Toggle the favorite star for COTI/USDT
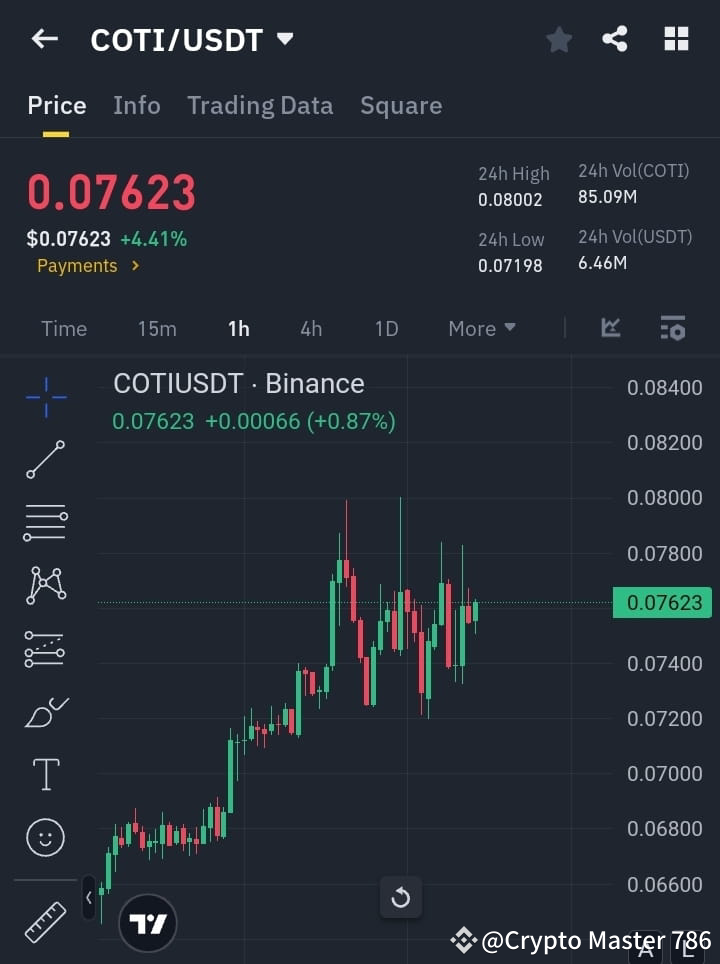 pyautogui.click(x=558, y=39)
